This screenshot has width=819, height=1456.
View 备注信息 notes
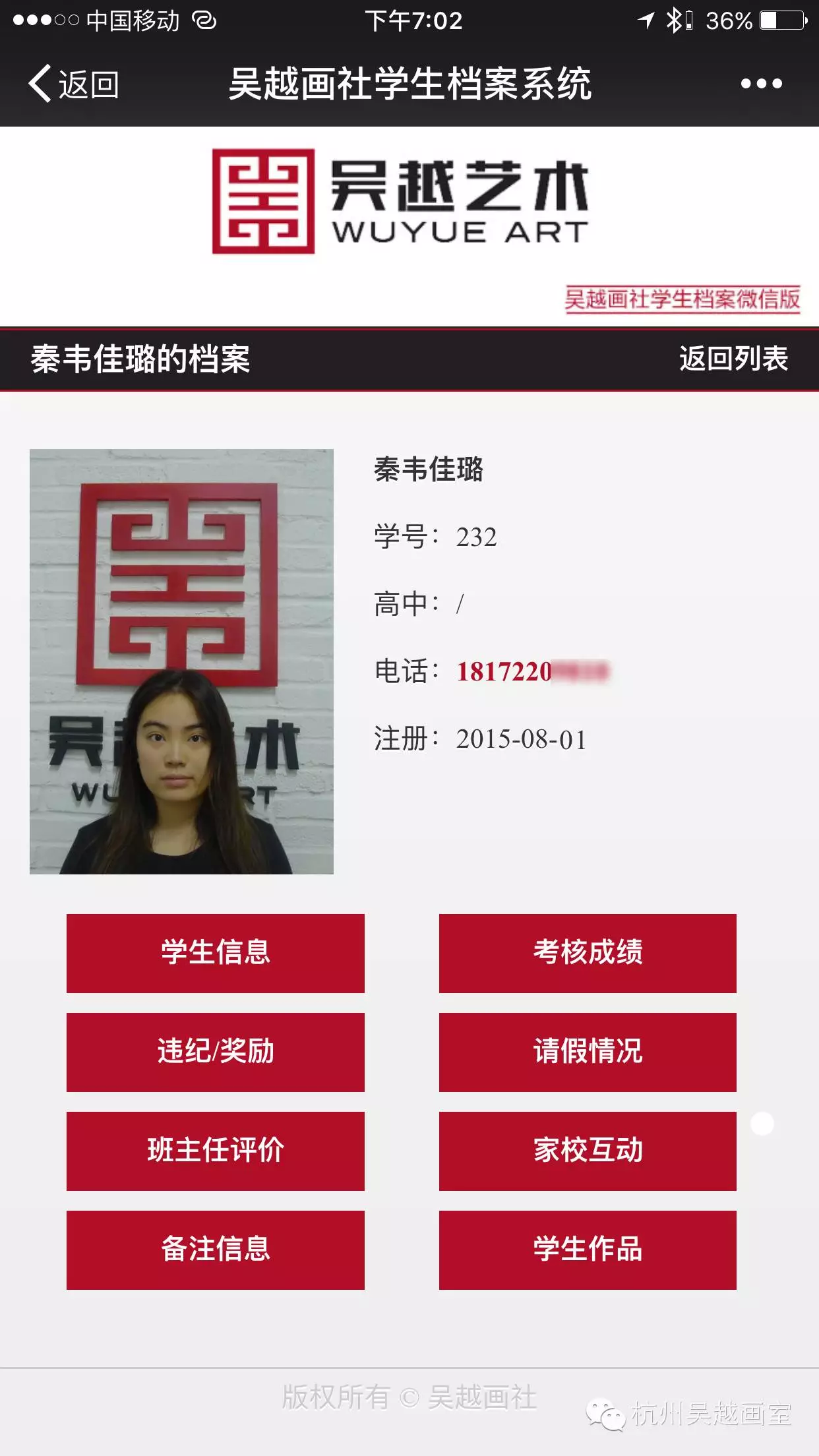click(216, 1250)
